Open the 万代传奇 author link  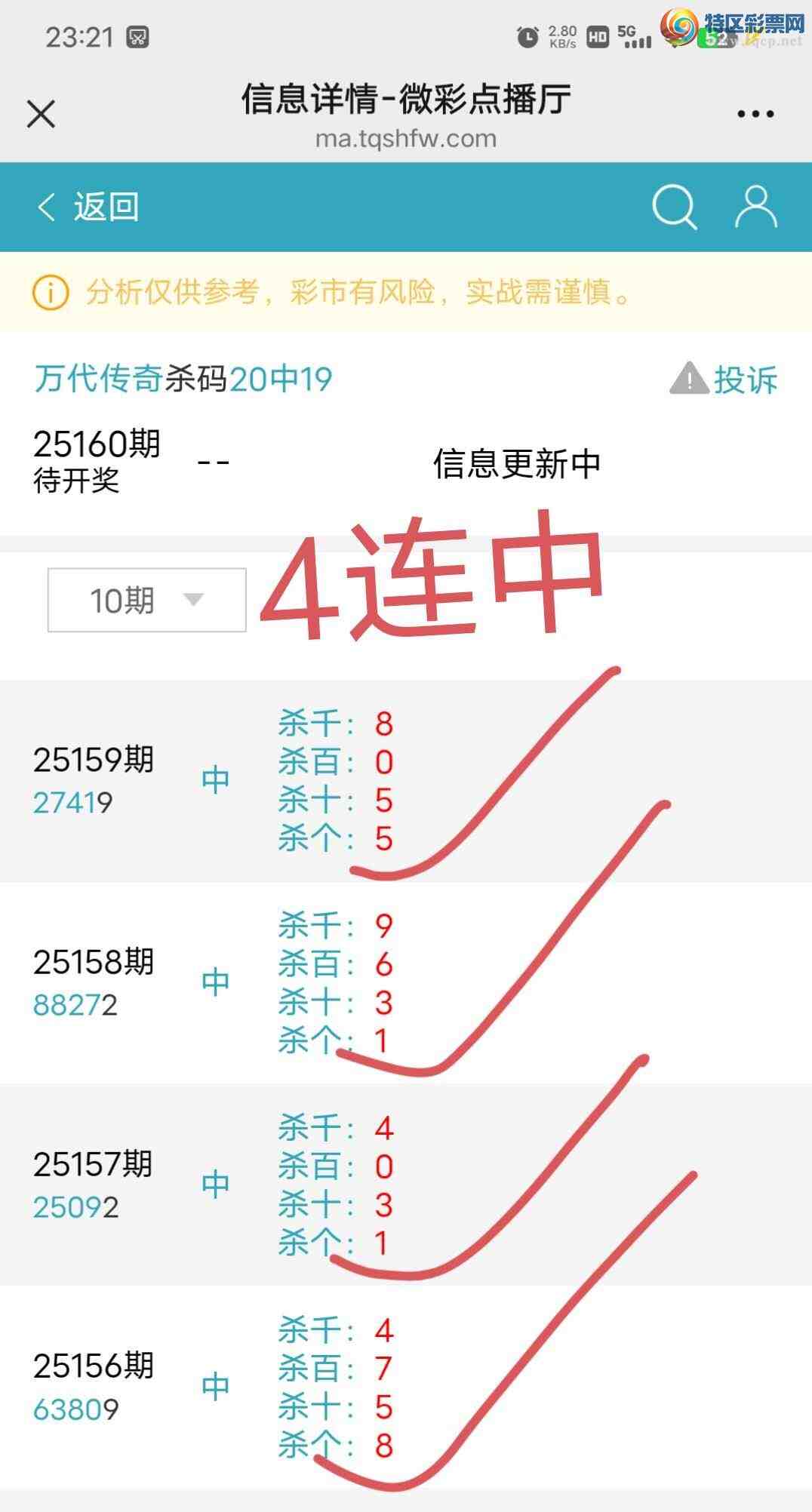(x=98, y=379)
